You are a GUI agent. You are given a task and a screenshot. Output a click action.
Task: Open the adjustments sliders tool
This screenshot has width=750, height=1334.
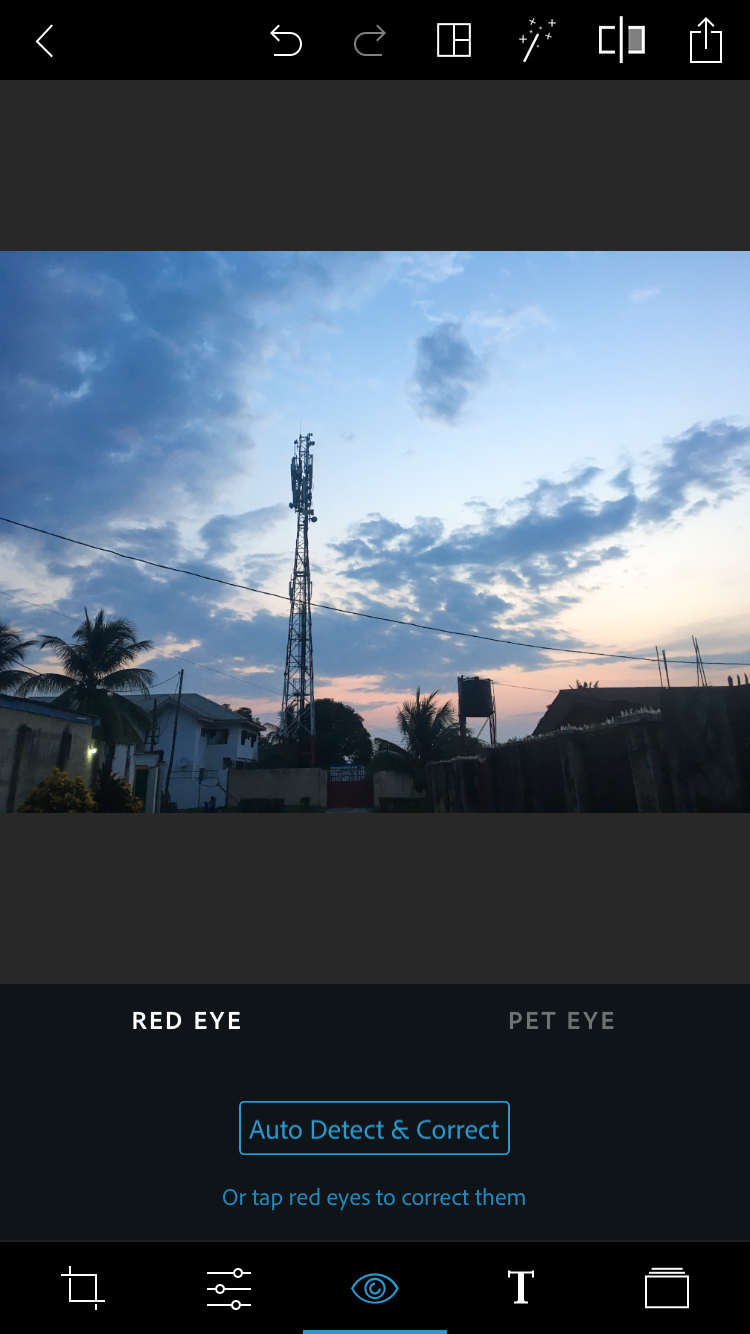[229, 1288]
